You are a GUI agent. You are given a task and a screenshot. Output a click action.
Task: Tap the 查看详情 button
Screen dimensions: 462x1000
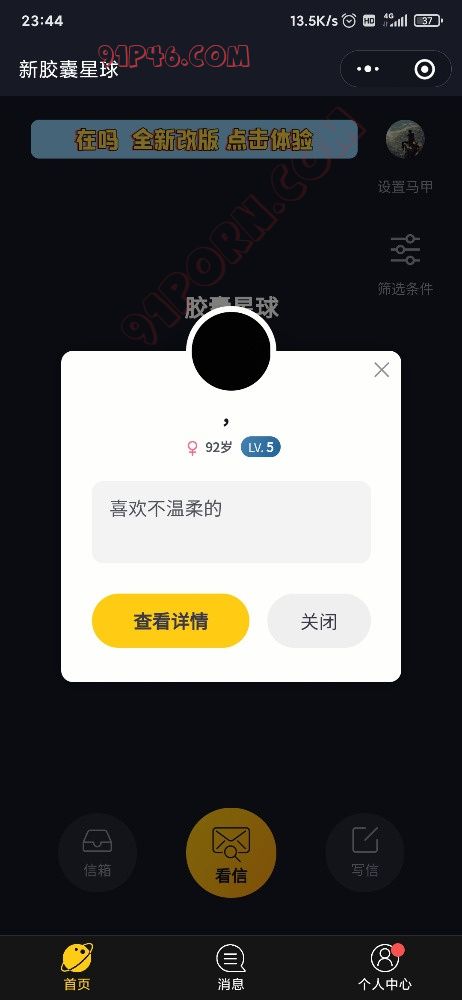click(170, 621)
